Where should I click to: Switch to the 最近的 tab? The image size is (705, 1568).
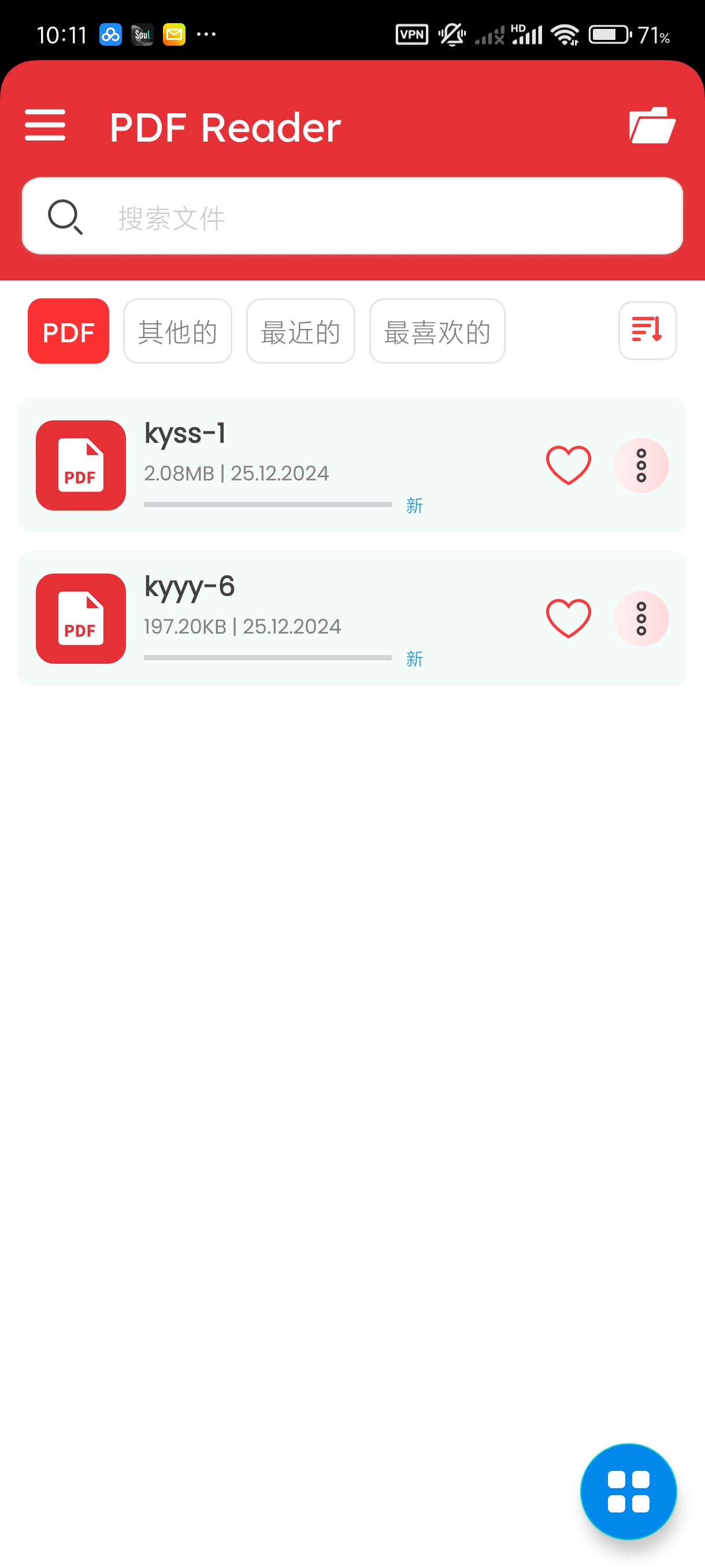click(x=300, y=331)
